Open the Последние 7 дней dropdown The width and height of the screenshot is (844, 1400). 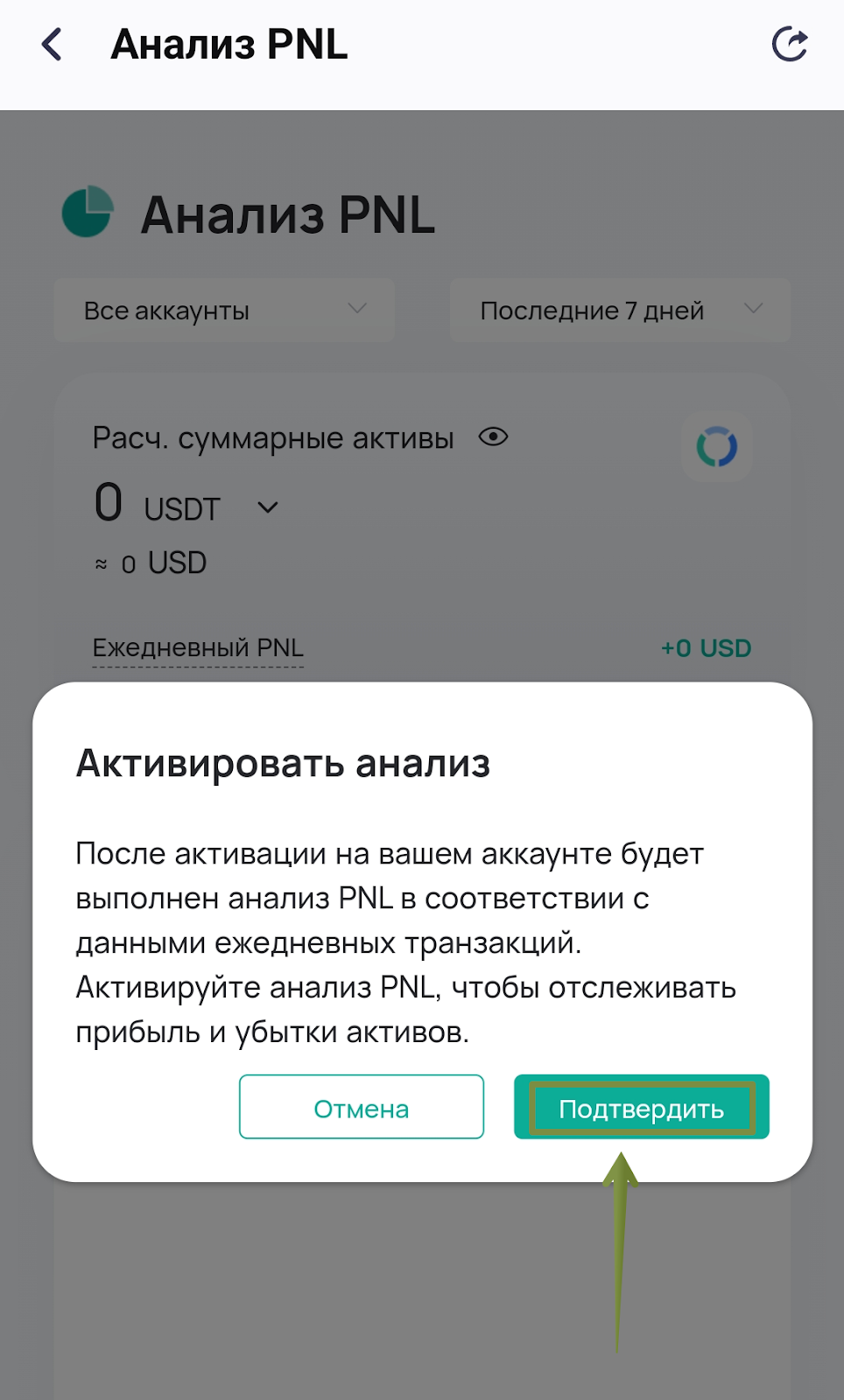click(620, 311)
